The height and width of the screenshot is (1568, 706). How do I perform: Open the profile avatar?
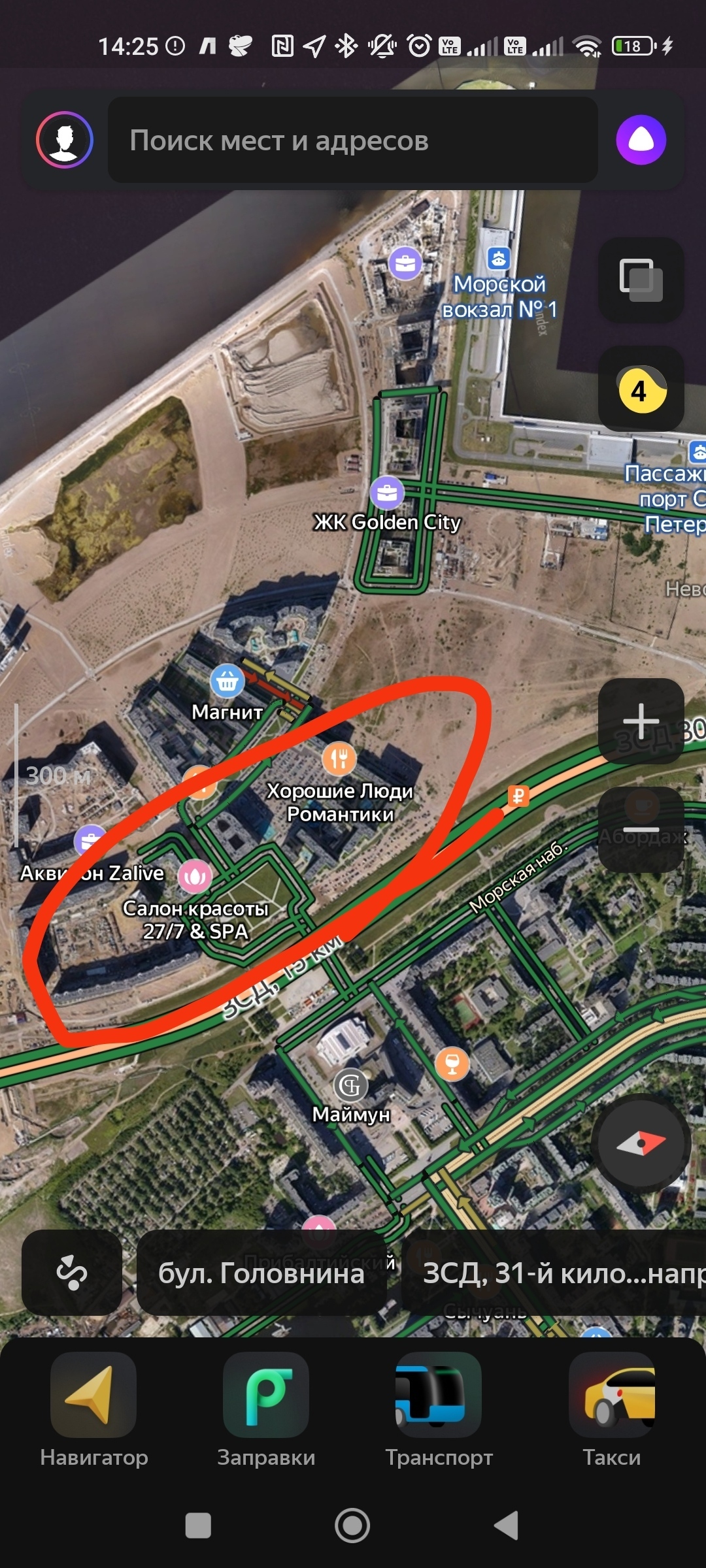point(65,140)
